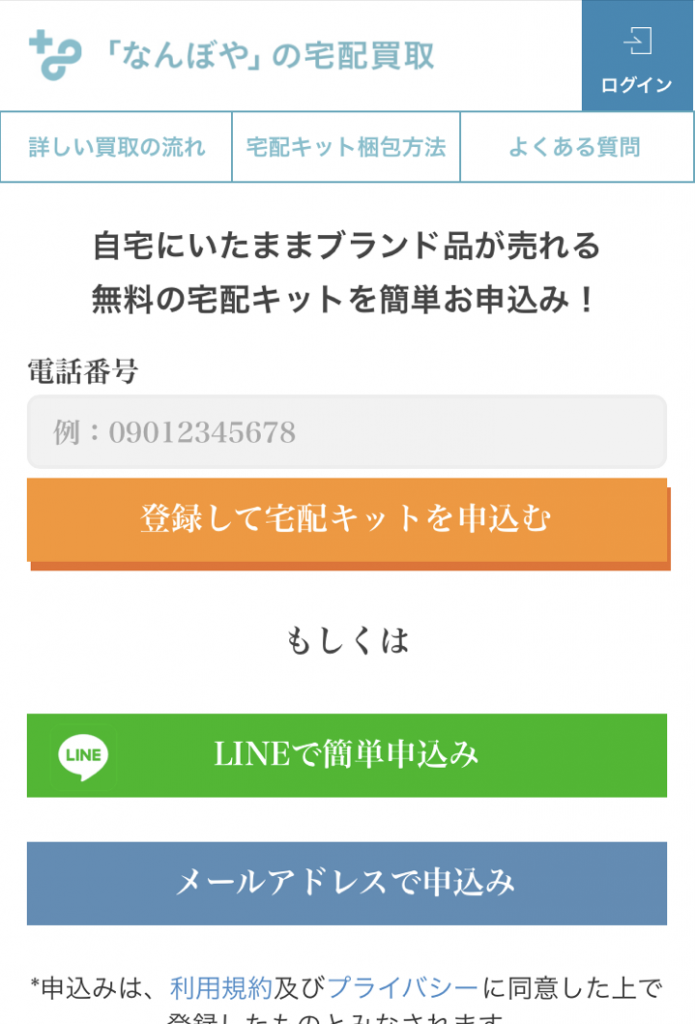Tap the ログイン button
The width and height of the screenshot is (695, 1024).
click(637, 56)
